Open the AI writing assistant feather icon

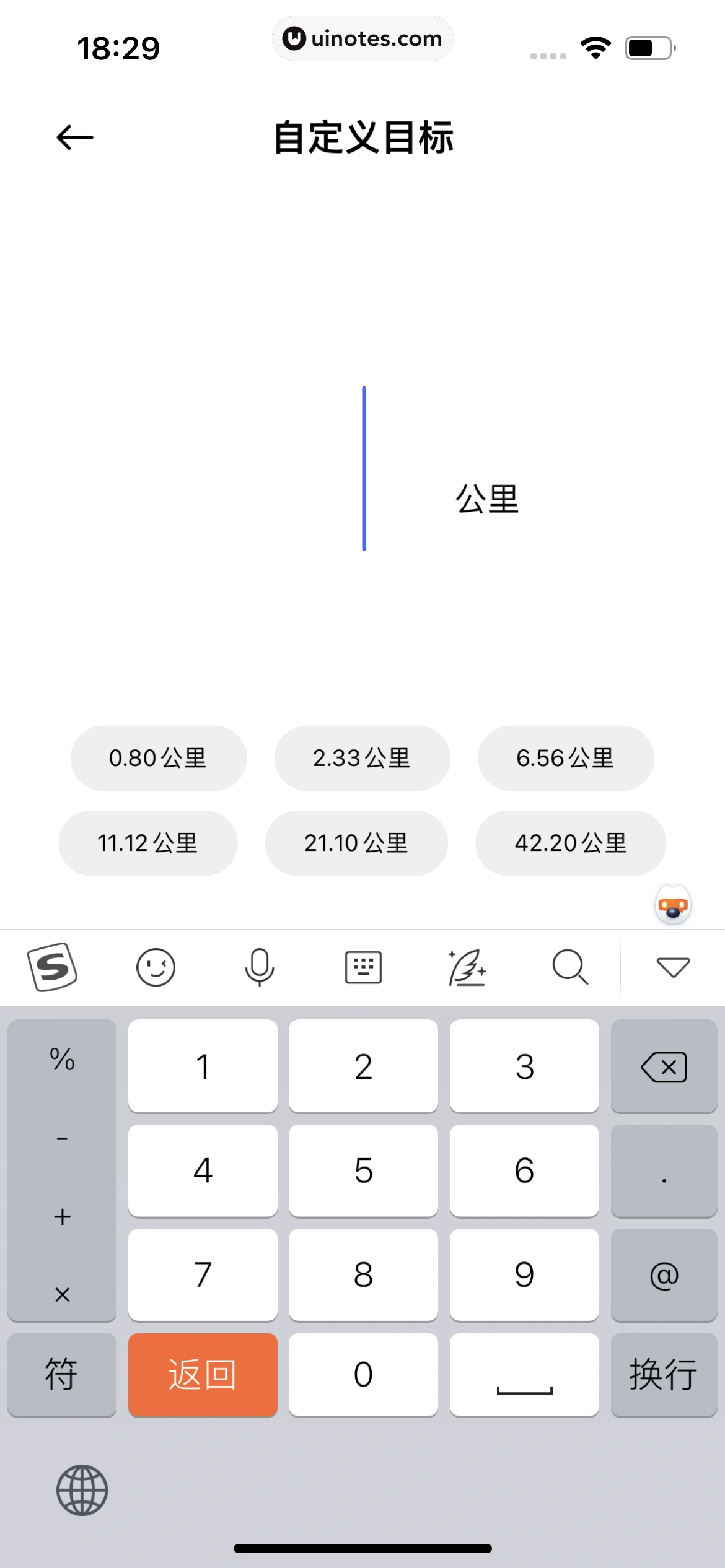coord(467,967)
